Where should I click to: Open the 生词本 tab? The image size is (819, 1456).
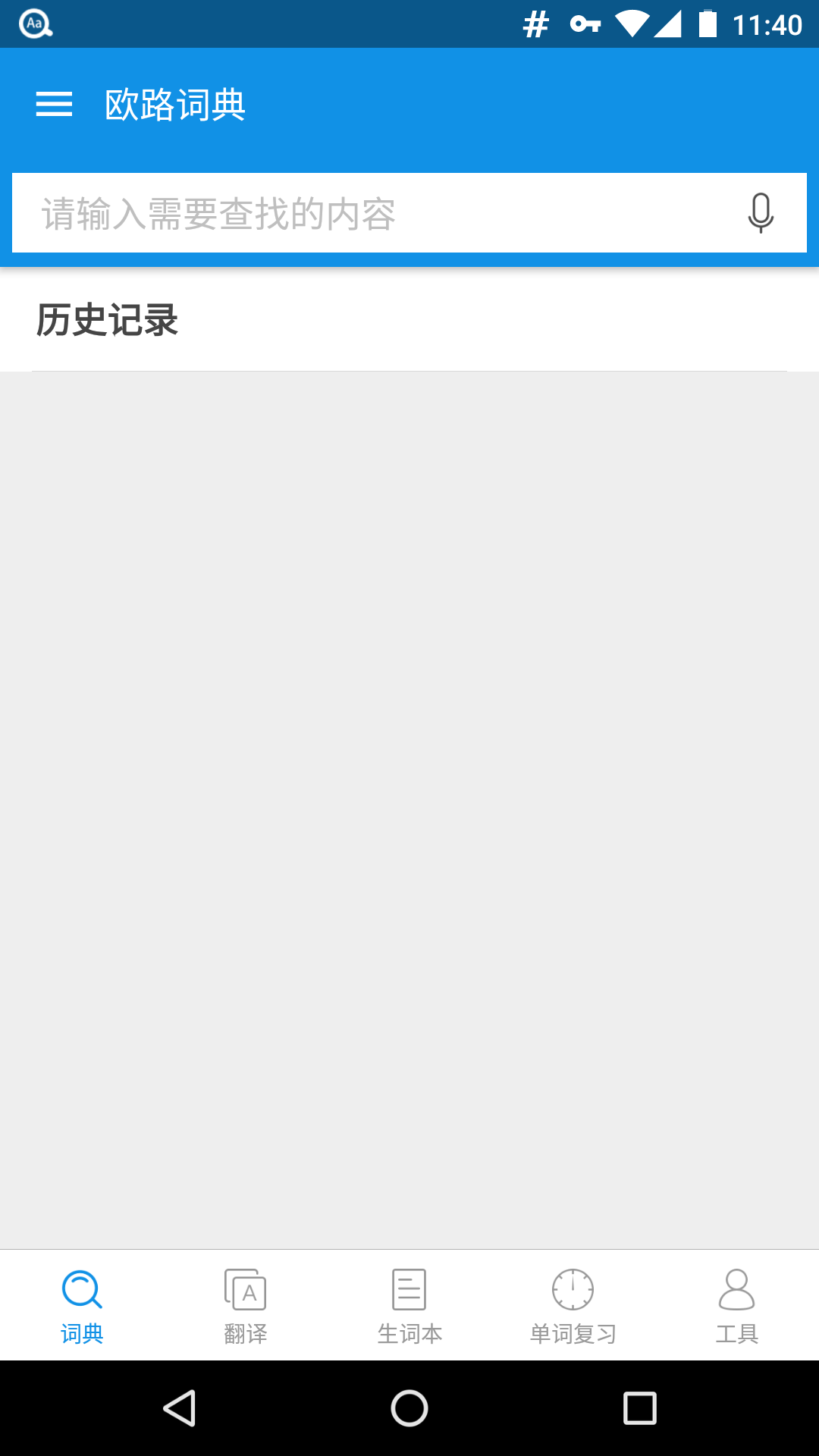click(409, 1306)
